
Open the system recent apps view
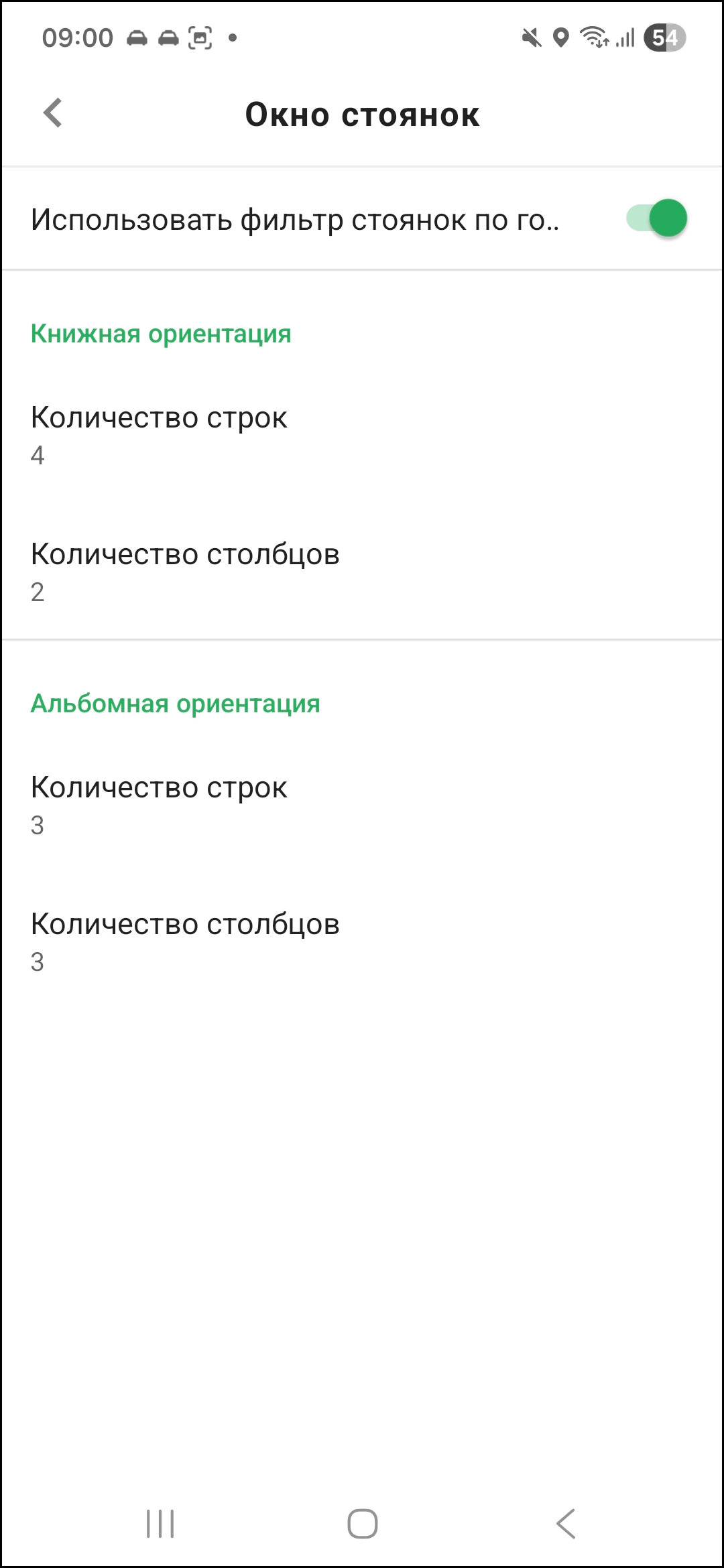pyautogui.click(x=160, y=1523)
